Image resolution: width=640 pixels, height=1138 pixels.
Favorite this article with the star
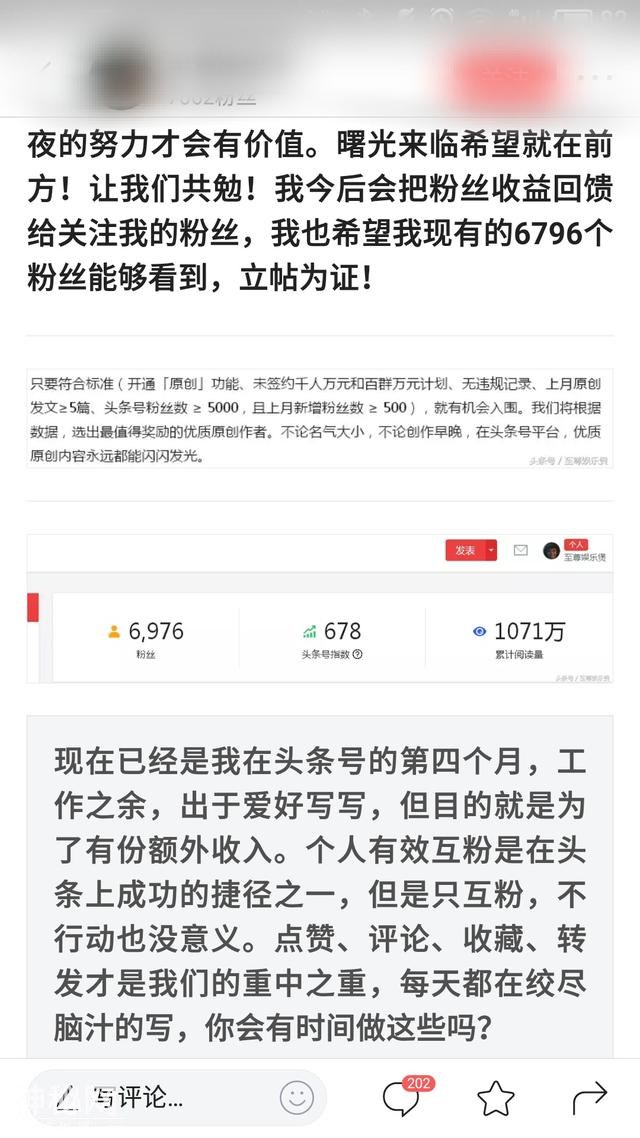(496, 1098)
